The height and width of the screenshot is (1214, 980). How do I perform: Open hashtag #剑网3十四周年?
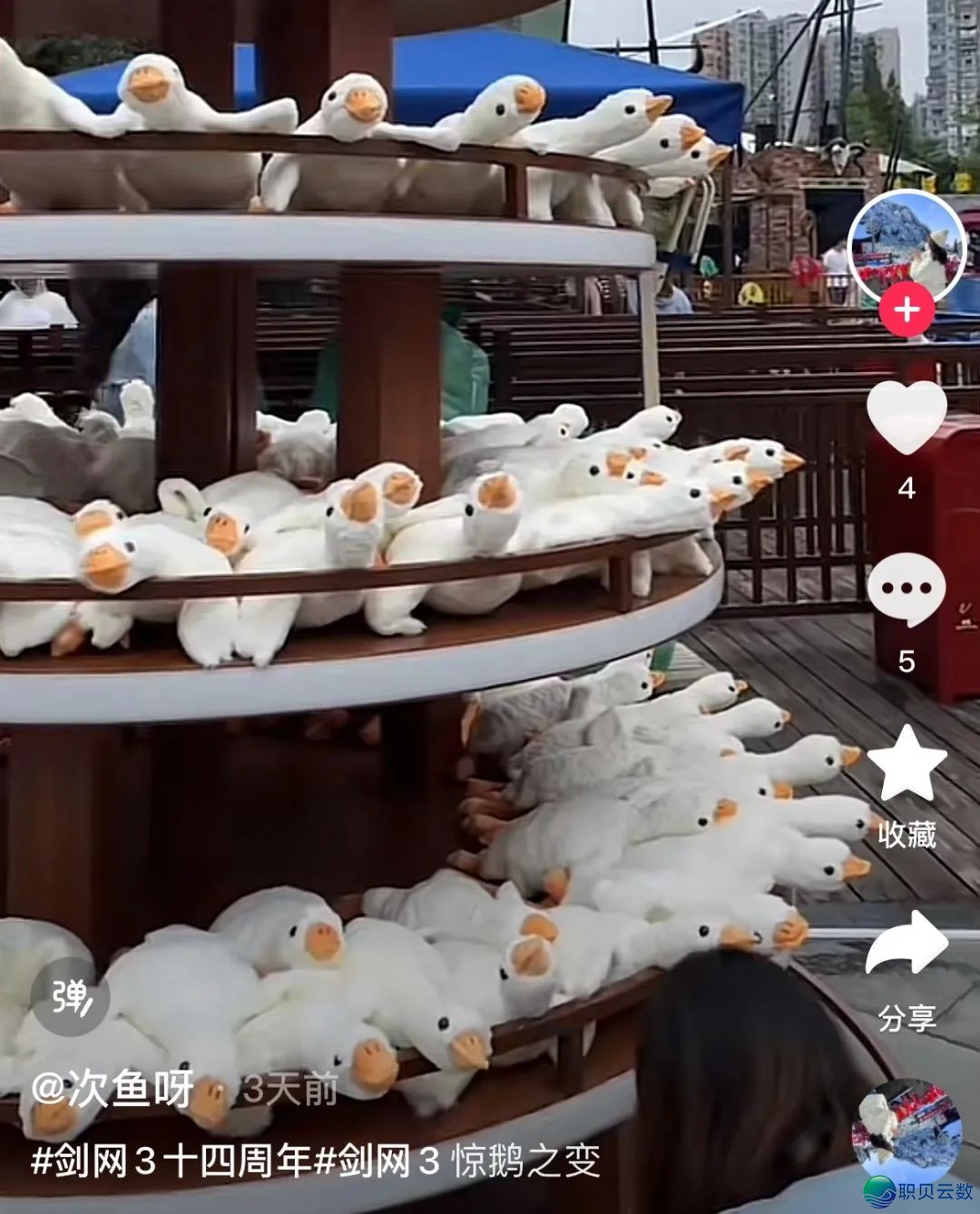171,1162
